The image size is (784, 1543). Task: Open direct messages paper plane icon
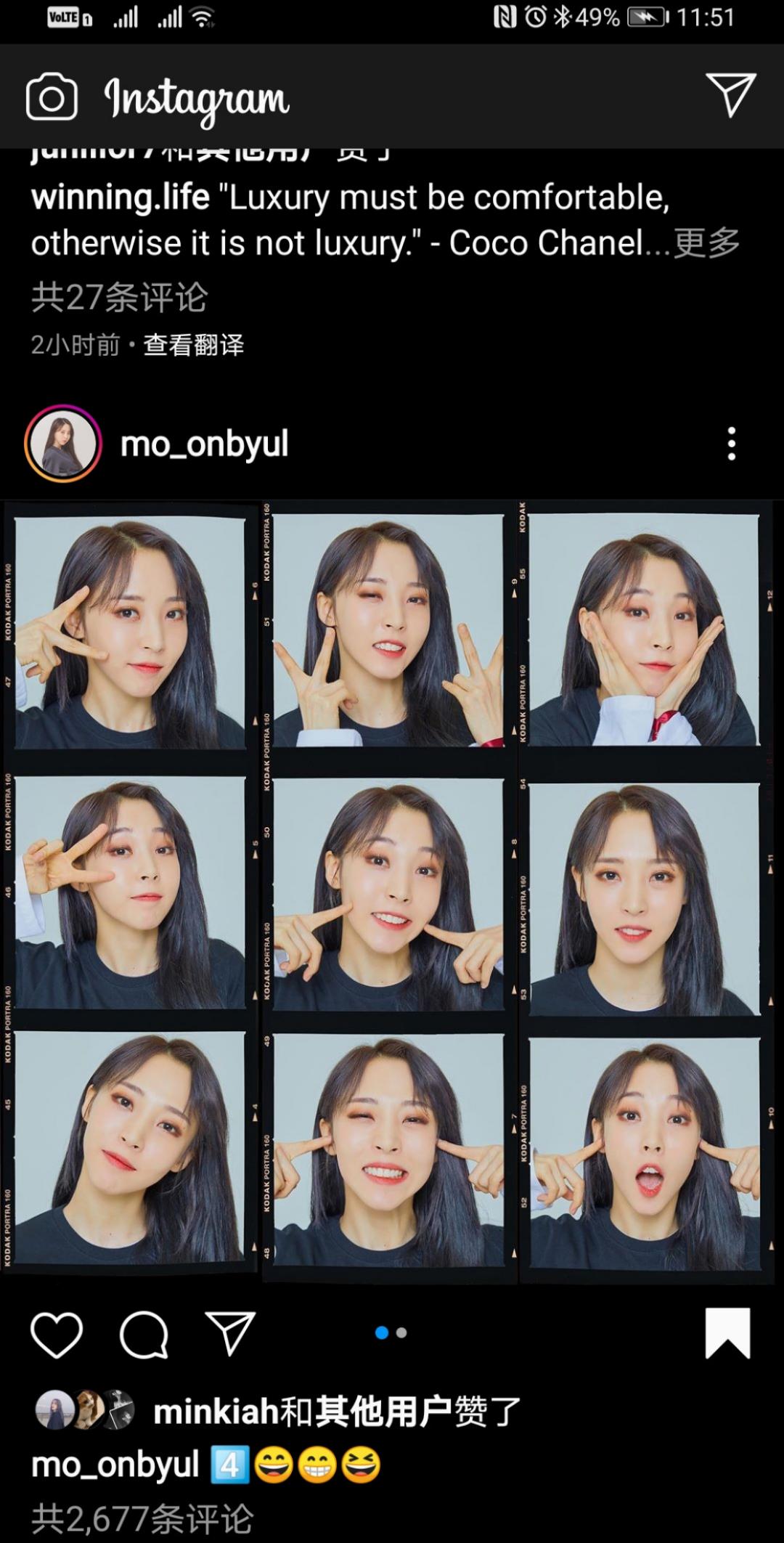tap(731, 94)
